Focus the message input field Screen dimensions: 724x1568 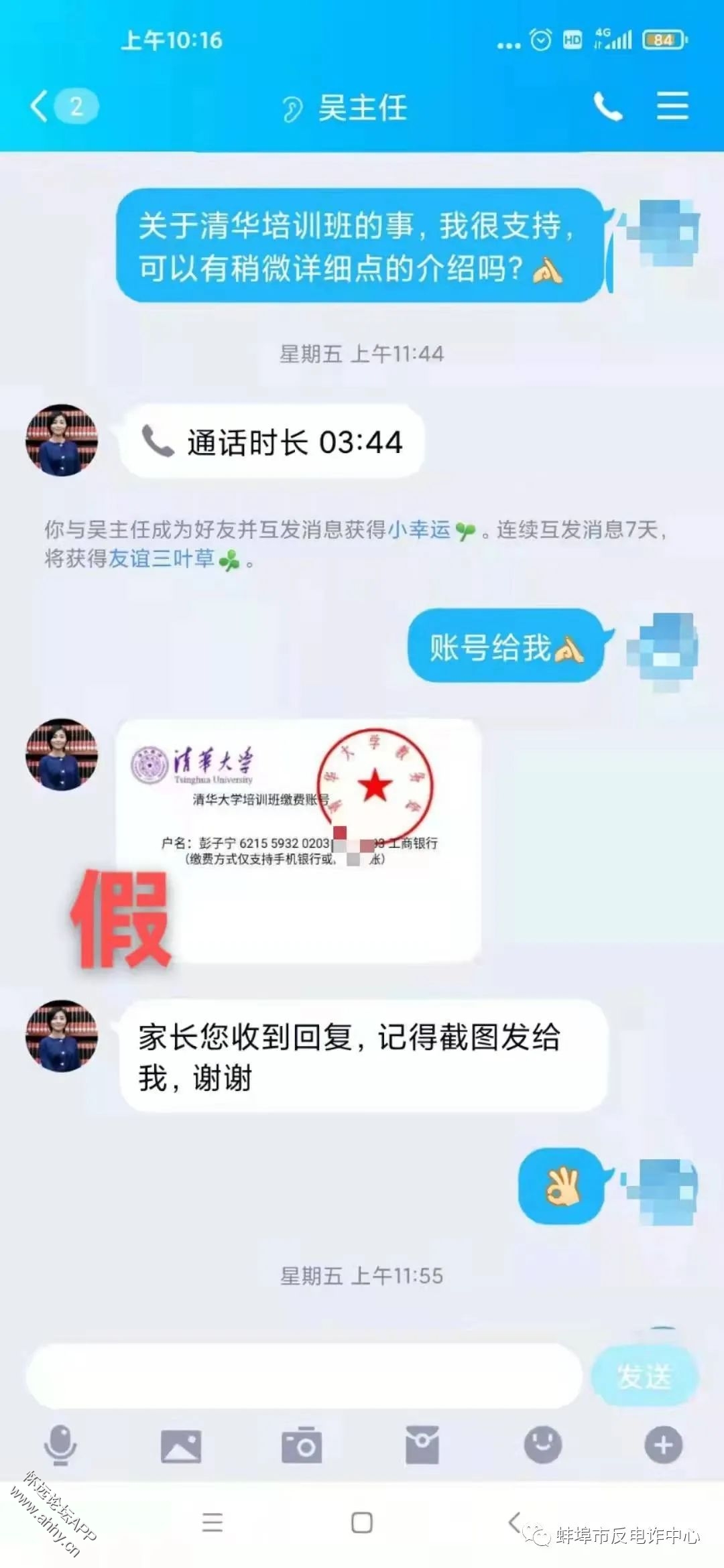(x=303, y=1376)
